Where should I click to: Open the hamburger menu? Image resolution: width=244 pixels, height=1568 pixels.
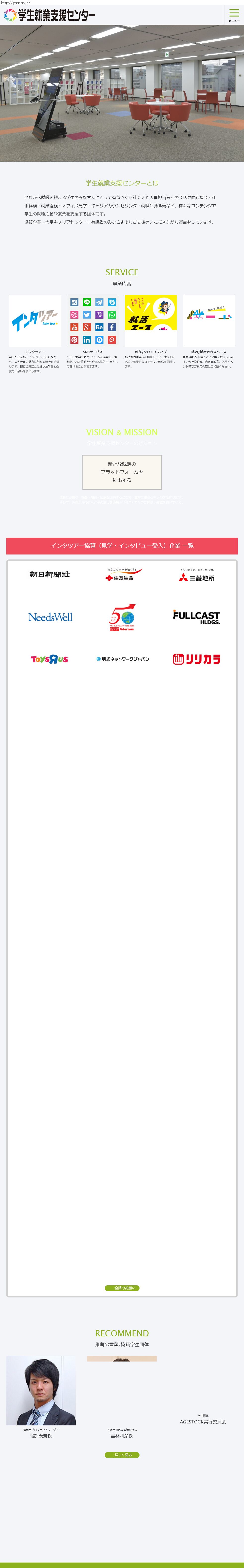[234, 15]
